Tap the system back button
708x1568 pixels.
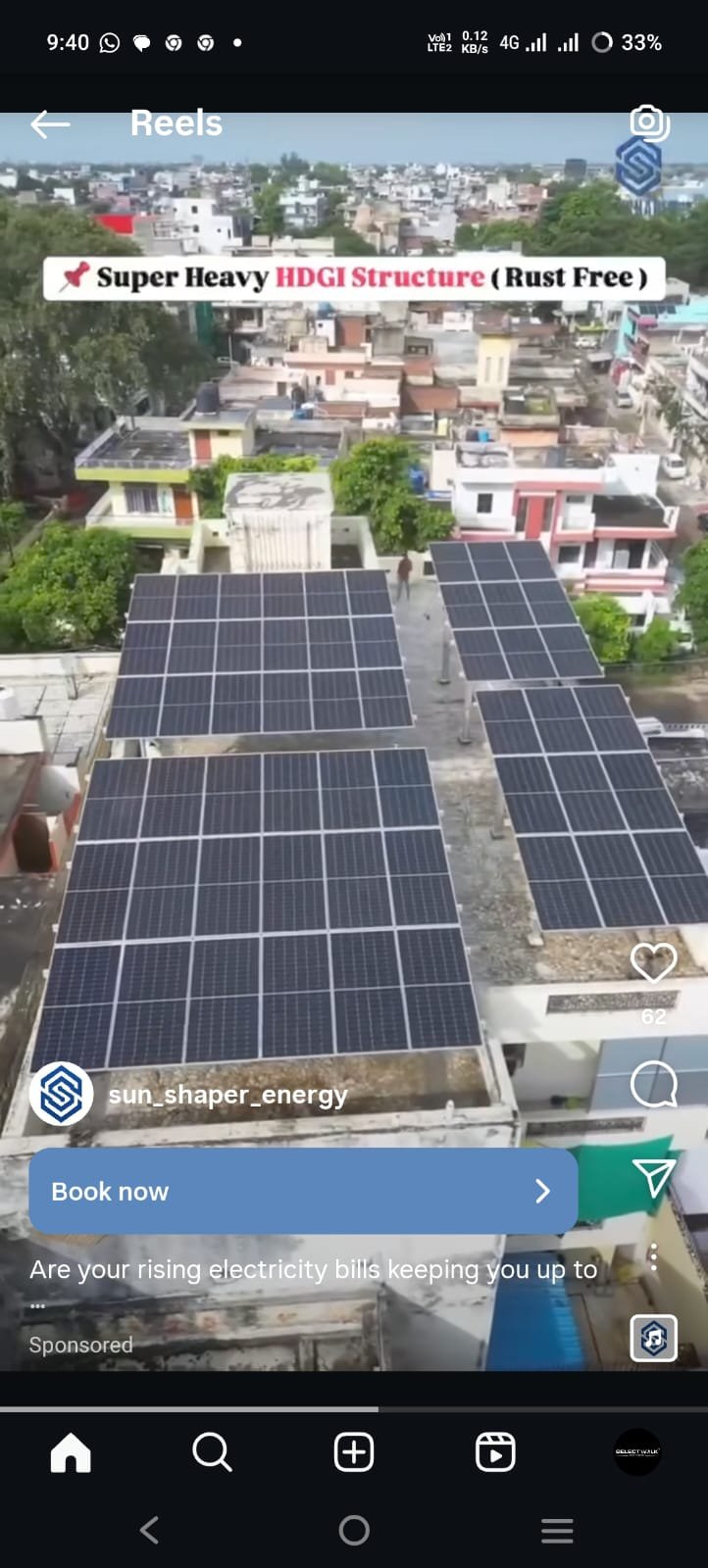point(149,1531)
